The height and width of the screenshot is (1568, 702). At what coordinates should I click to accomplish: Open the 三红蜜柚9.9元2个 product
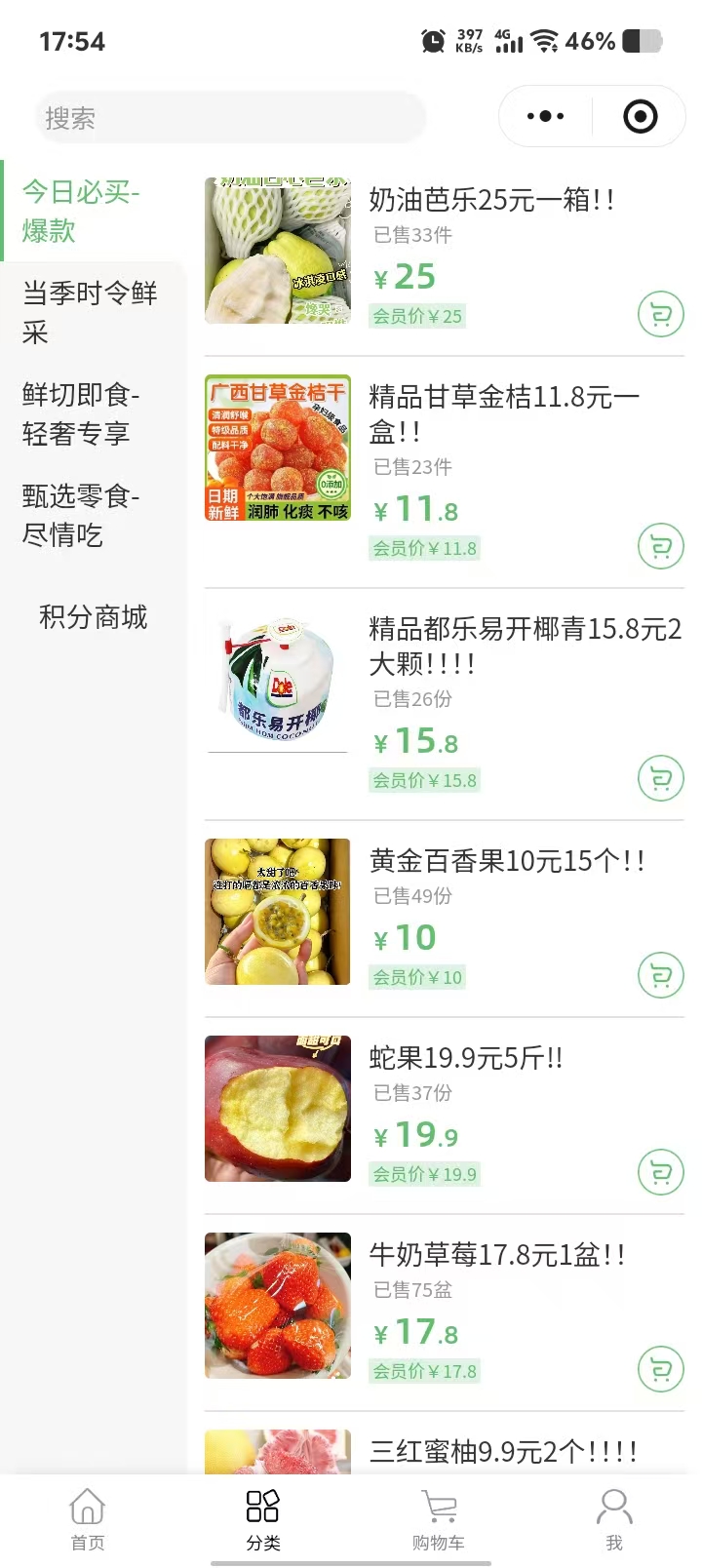(503, 1451)
